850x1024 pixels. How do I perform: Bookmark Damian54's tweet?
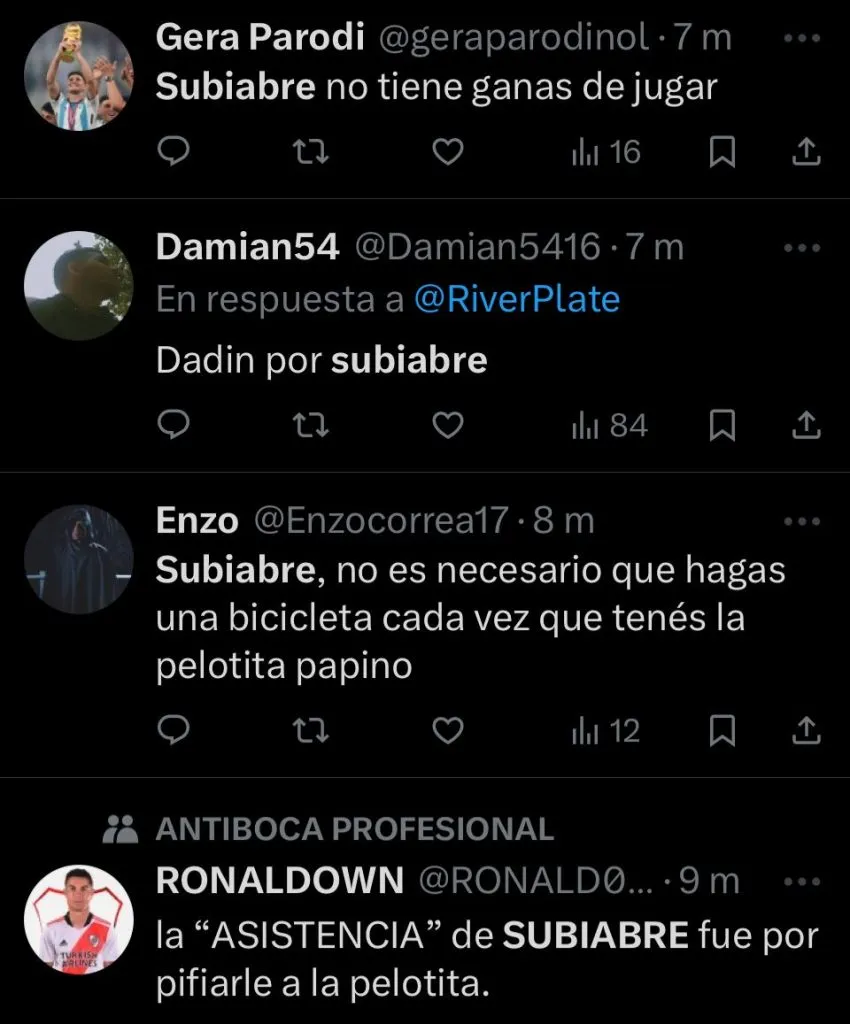722,427
